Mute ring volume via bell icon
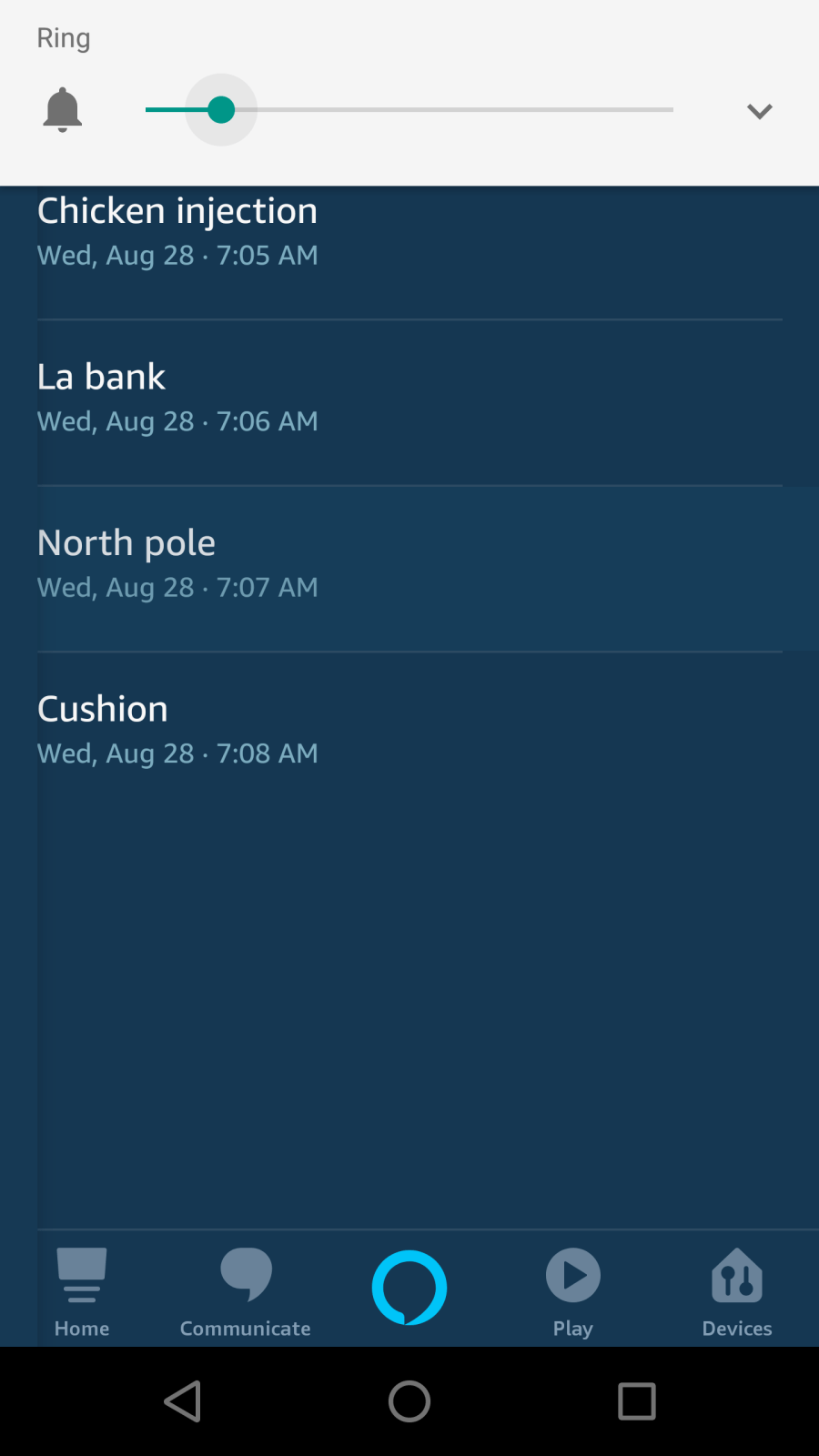Viewport: 819px width, 1456px height. (x=63, y=110)
